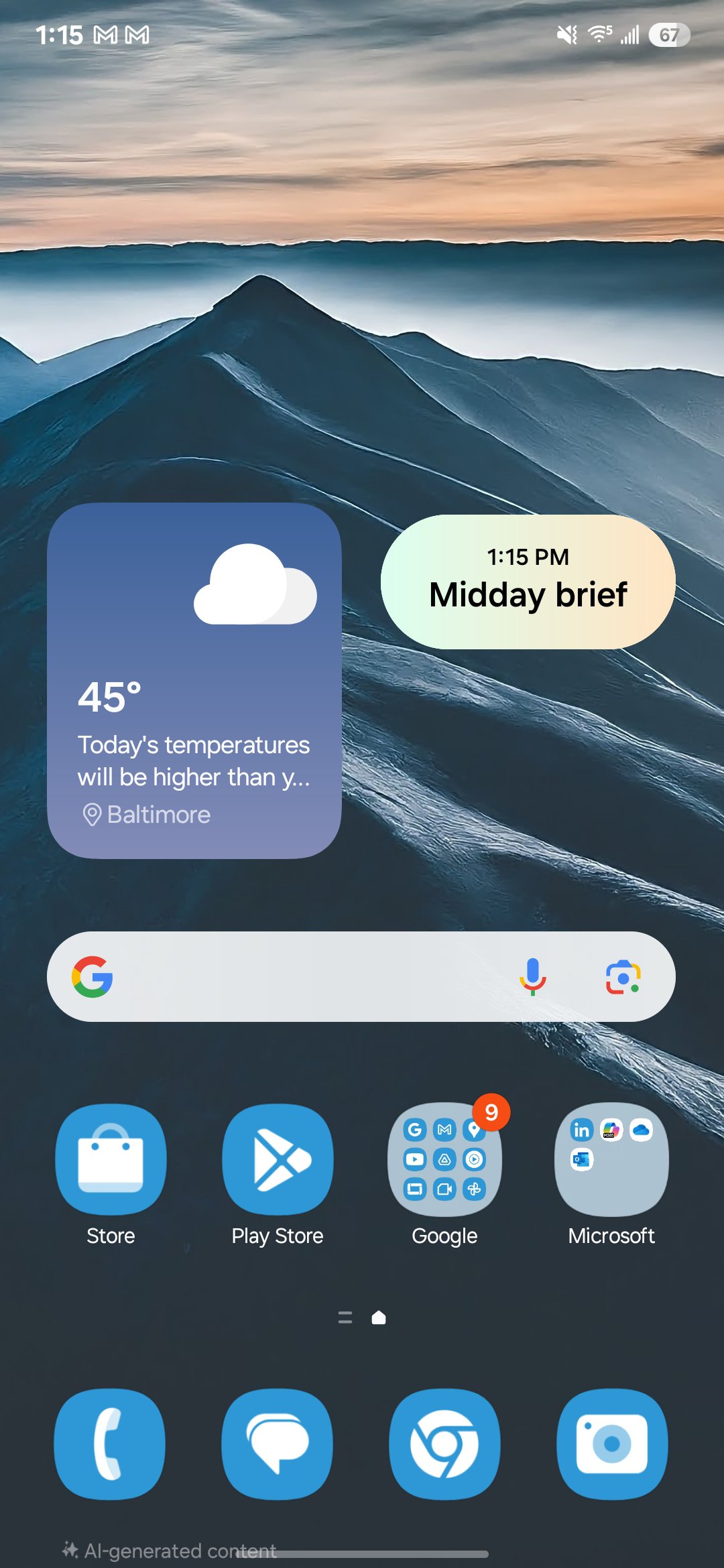Open the Baltimore weather widget
Viewport: 724px width, 1568px height.
[194, 680]
